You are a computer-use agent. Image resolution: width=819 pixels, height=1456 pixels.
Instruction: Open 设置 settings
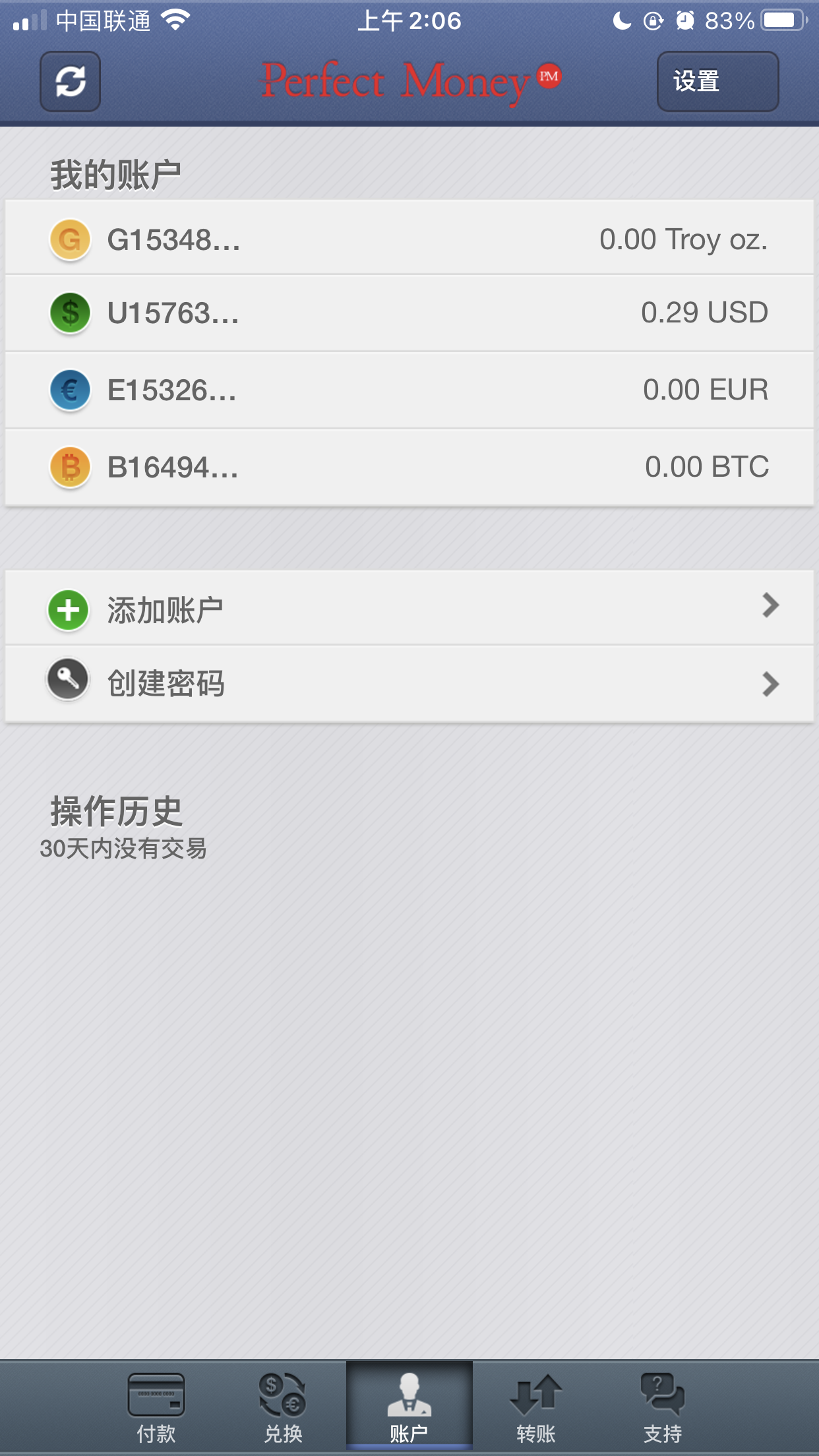click(x=717, y=82)
